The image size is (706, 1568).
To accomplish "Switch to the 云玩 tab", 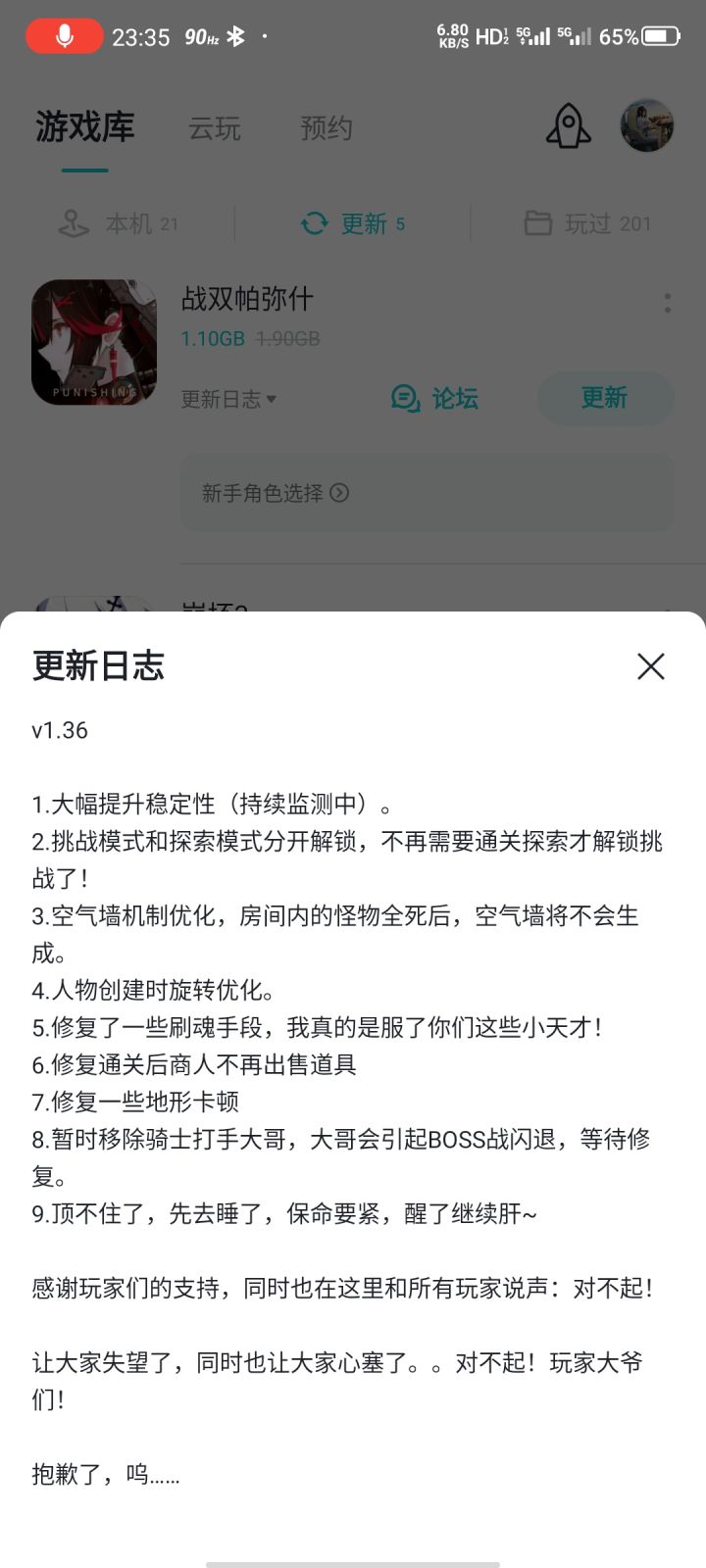I will [x=215, y=128].
